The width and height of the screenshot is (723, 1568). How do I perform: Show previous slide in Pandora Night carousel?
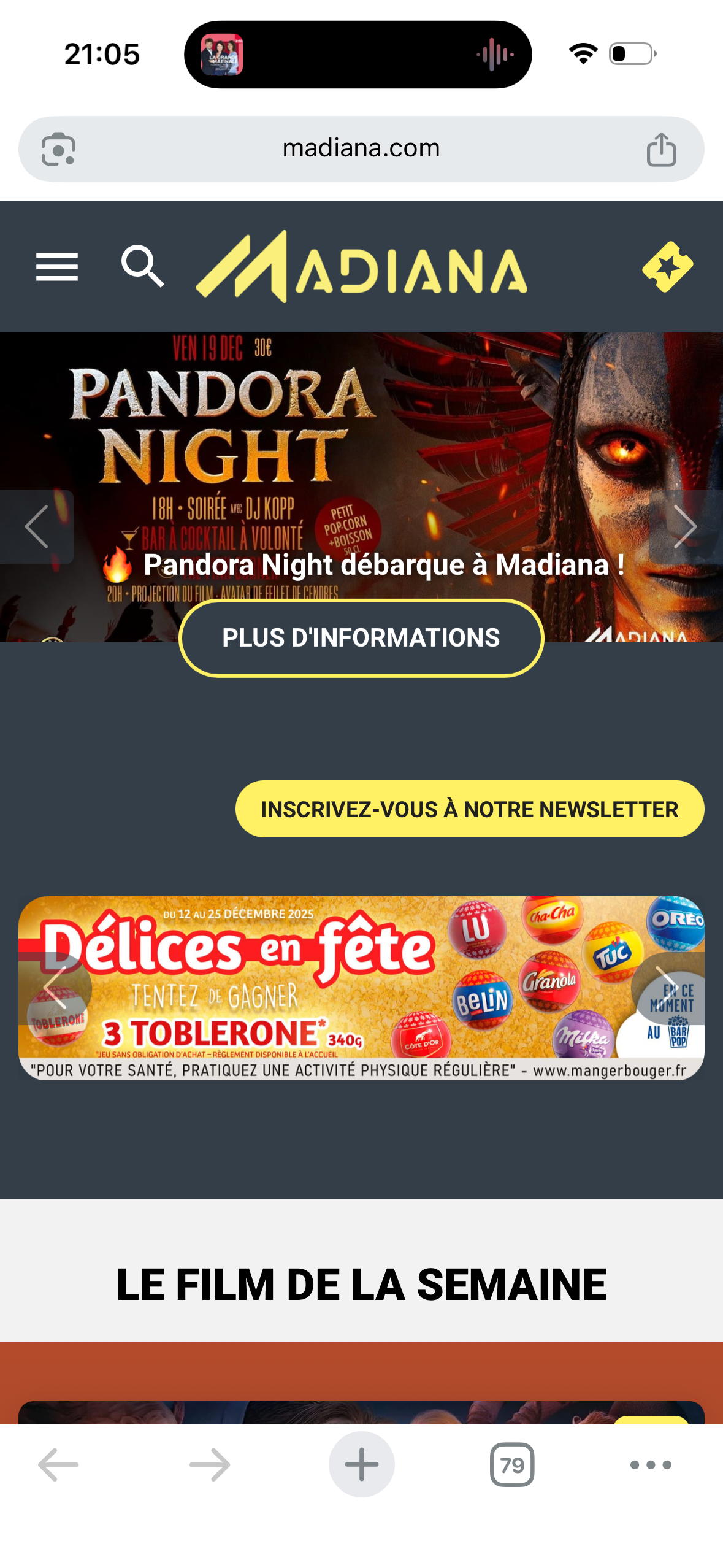(x=37, y=526)
